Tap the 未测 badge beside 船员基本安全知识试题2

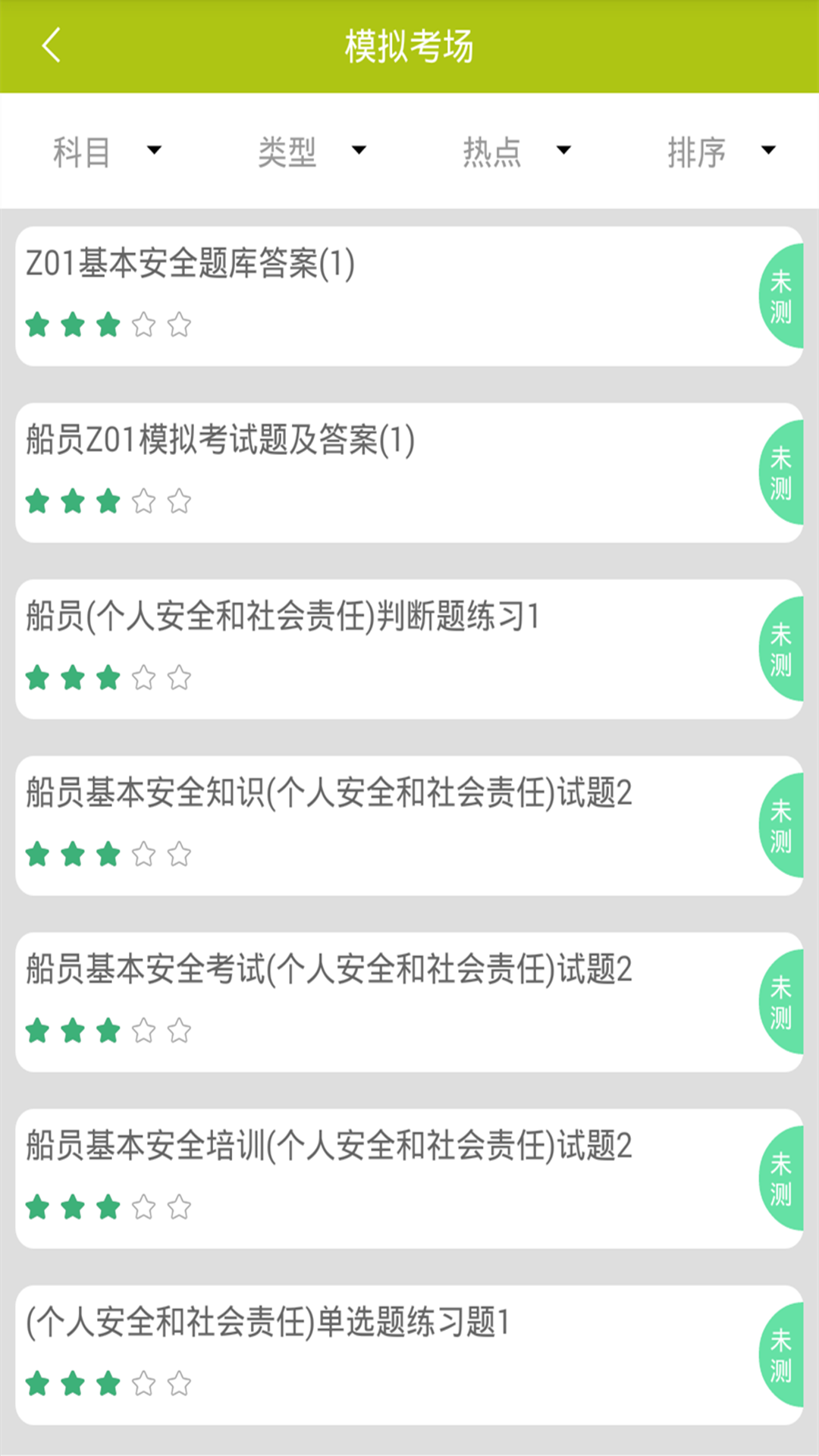(x=780, y=825)
